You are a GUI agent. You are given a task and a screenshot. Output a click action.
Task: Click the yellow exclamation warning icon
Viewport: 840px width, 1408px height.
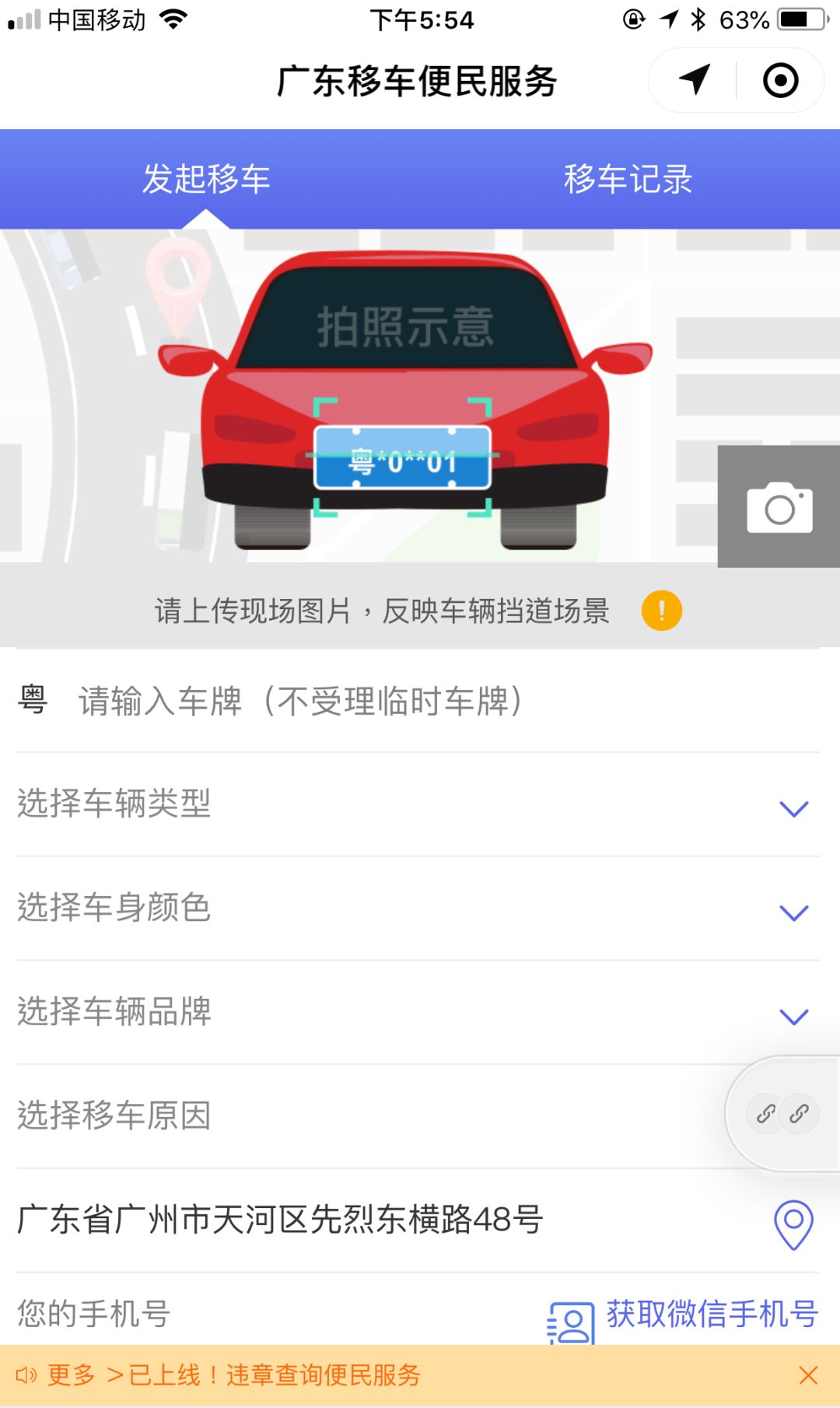tap(660, 611)
